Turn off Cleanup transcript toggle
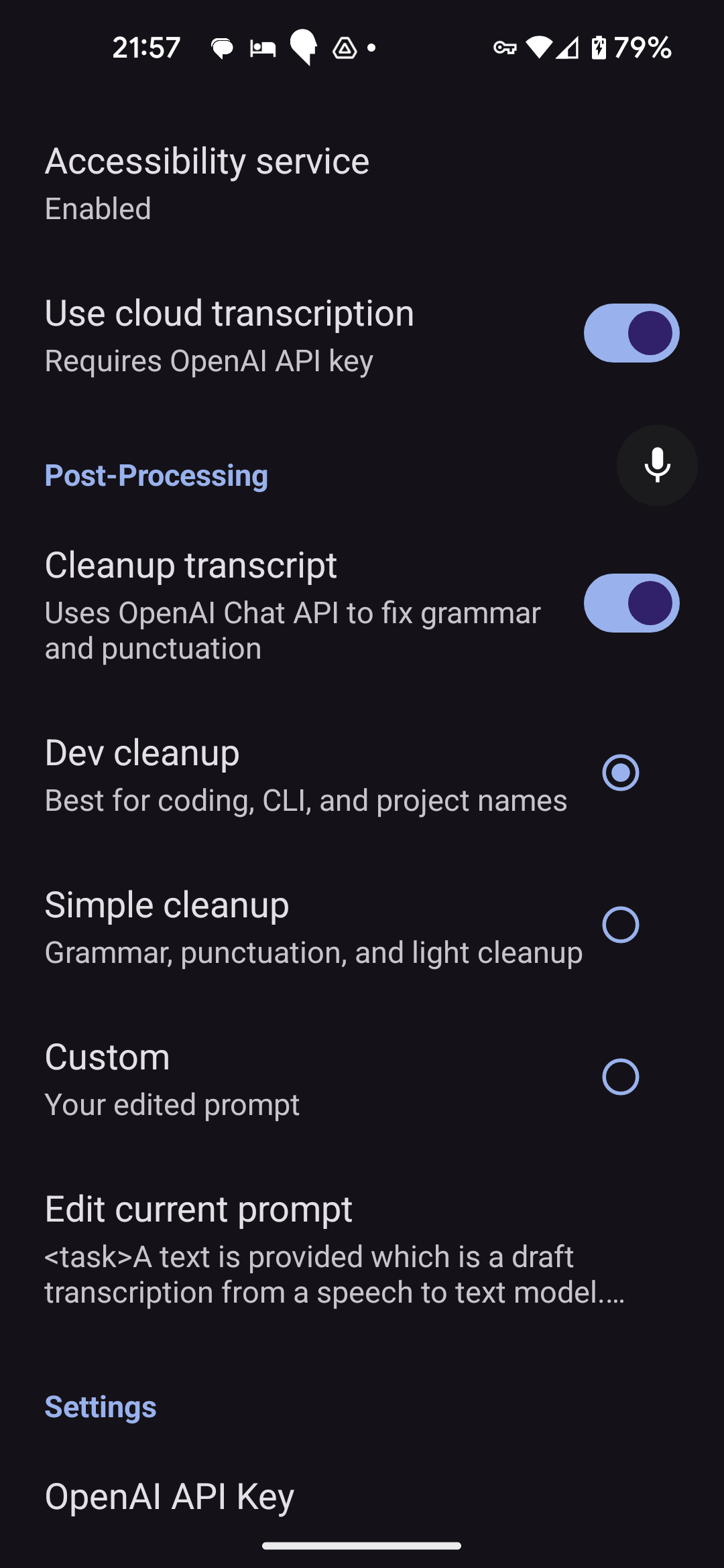 [x=631, y=603]
